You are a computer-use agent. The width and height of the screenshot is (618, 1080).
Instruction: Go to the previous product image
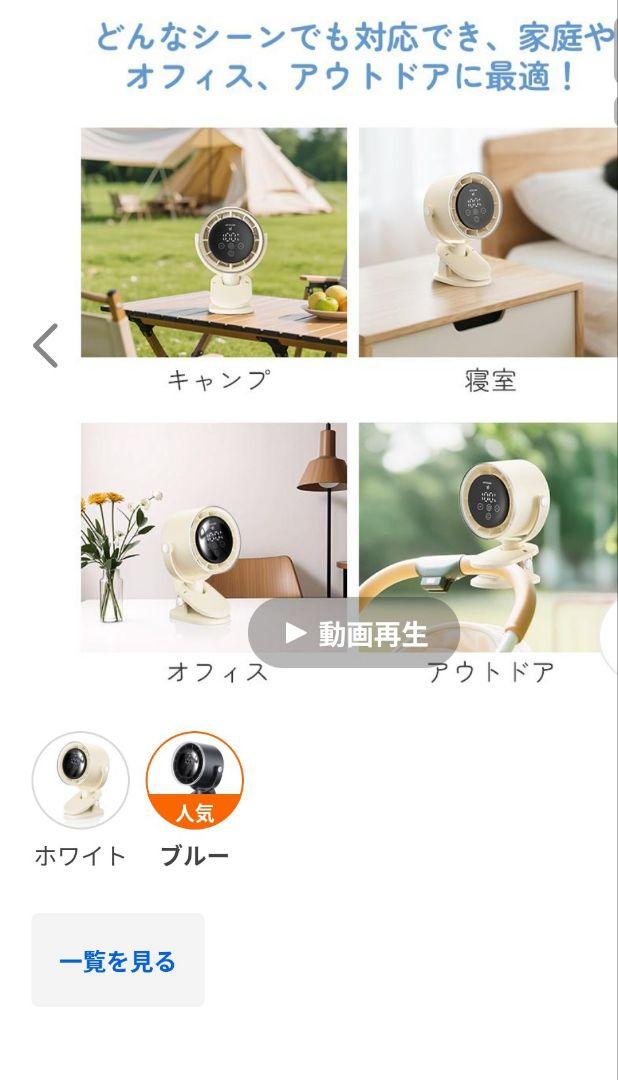pos(46,345)
